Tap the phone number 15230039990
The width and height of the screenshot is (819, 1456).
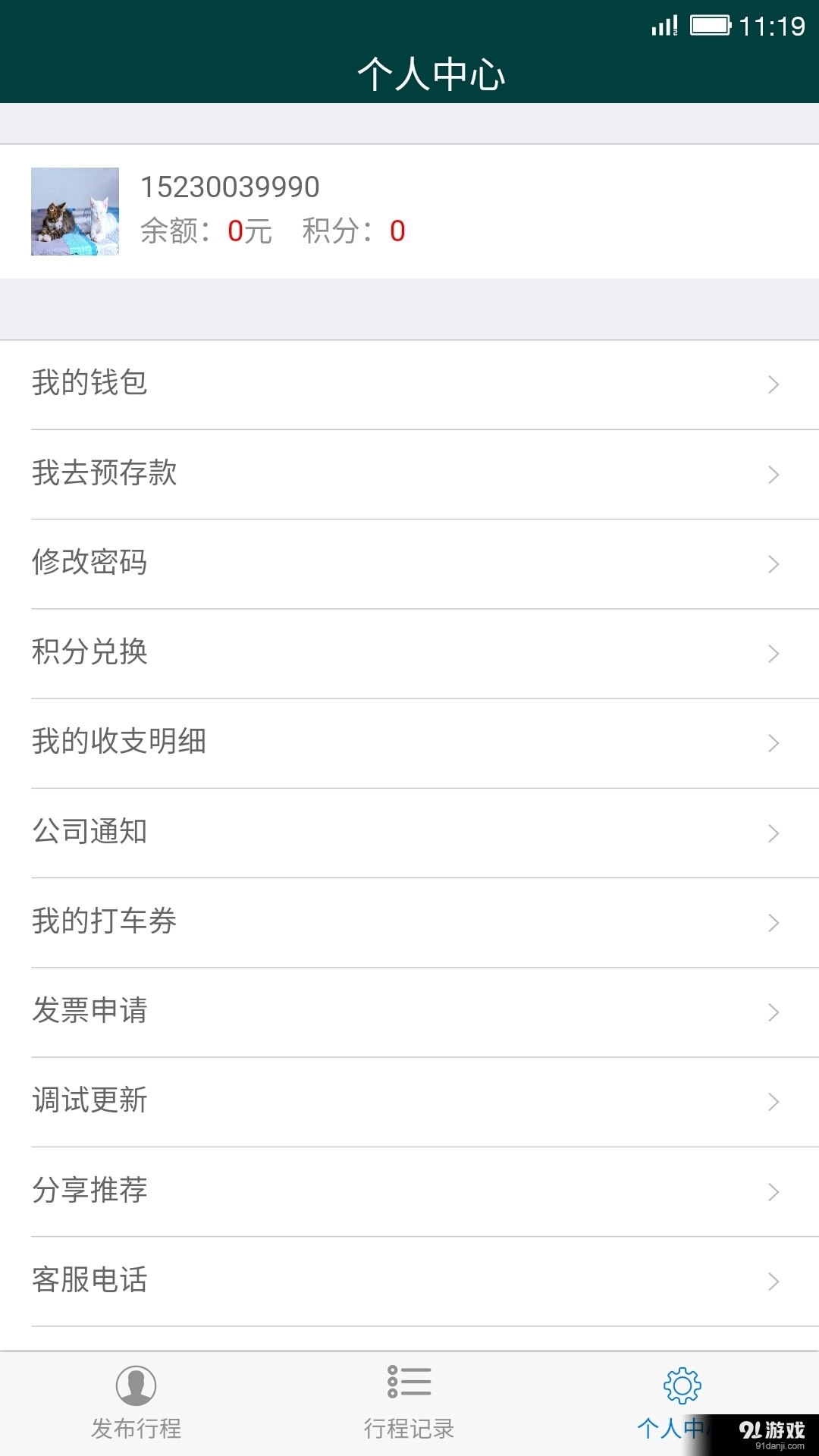(230, 187)
